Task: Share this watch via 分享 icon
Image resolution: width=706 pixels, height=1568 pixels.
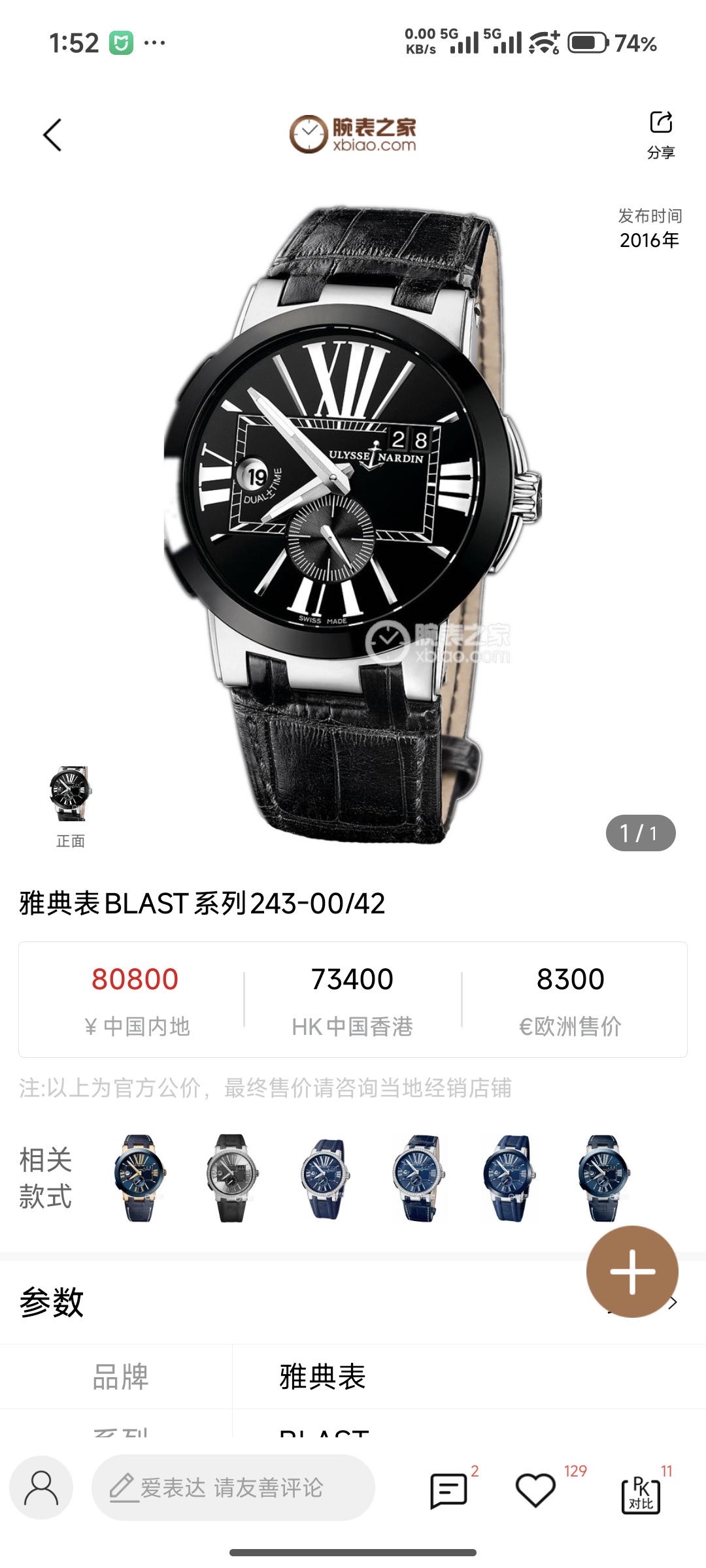Action: (x=661, y=133)
